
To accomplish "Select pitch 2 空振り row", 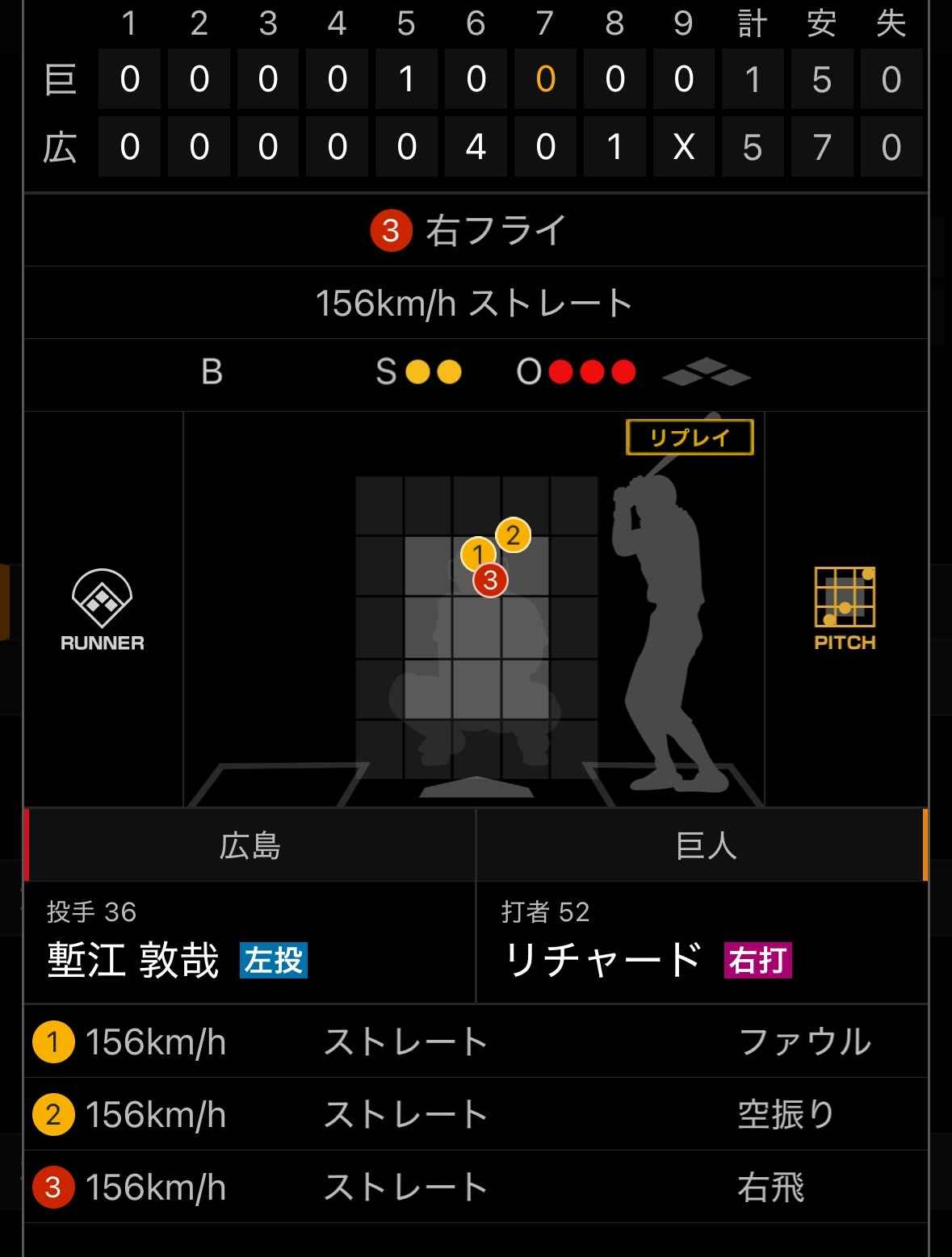I will tap(476, 1115).
